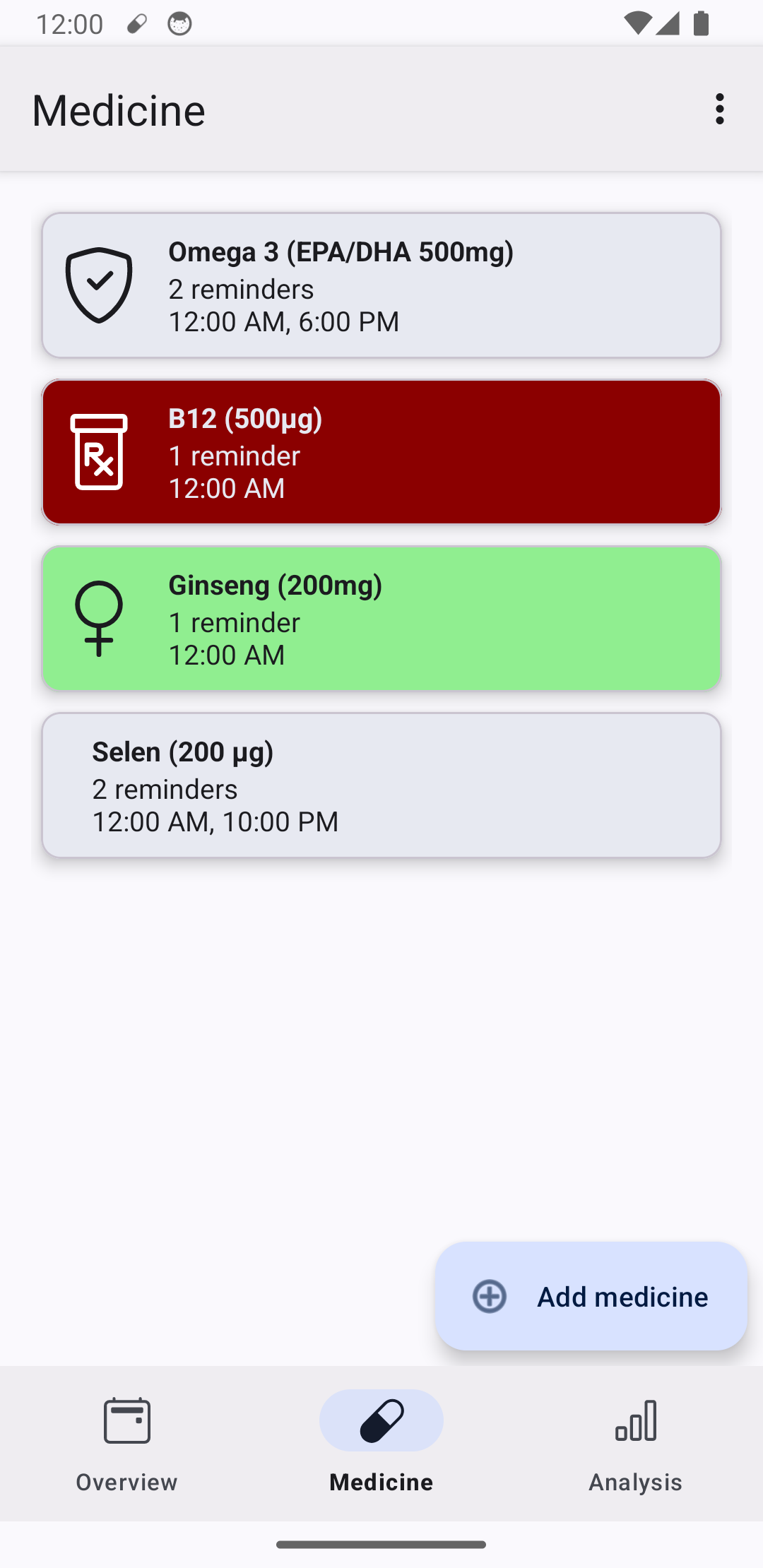Open the Omega 3 medicine card
Viewport: 763px width, 1568px height.
pos(381,285)
